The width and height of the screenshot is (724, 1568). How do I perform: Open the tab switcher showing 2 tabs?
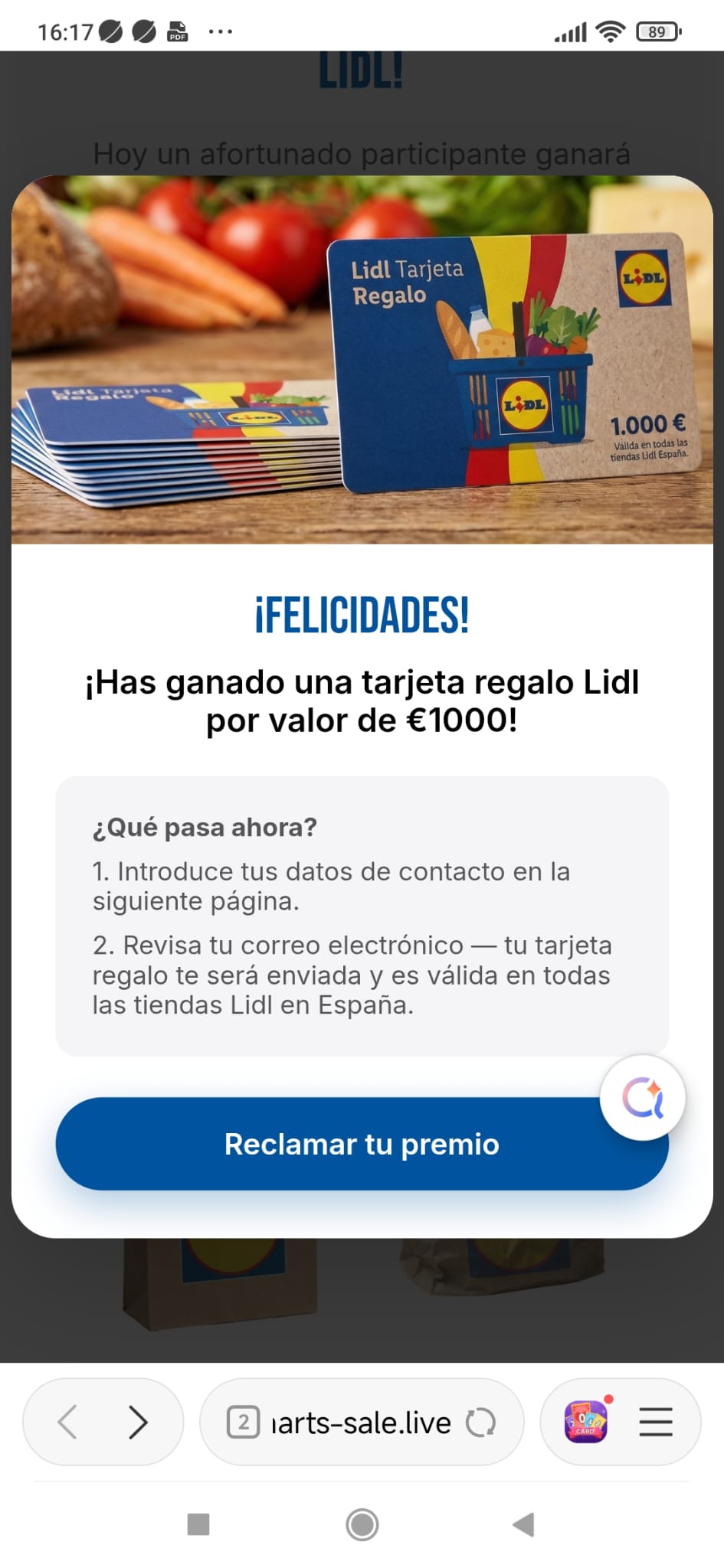[243, 1423]
